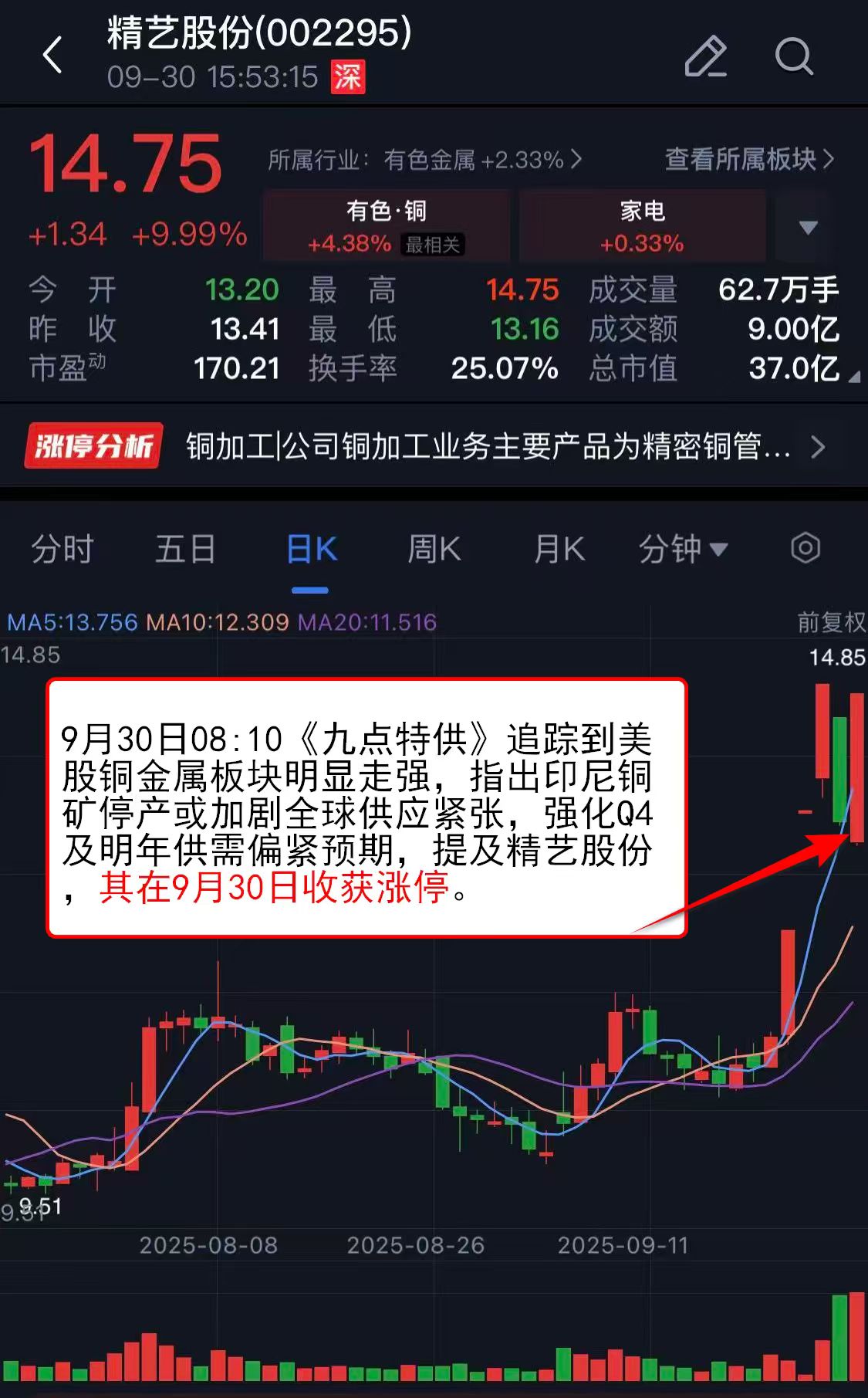The height and width of the screenshot is (1398, 868).
Task: Switch to the 分时 chart tab
Action: (62, 549)
